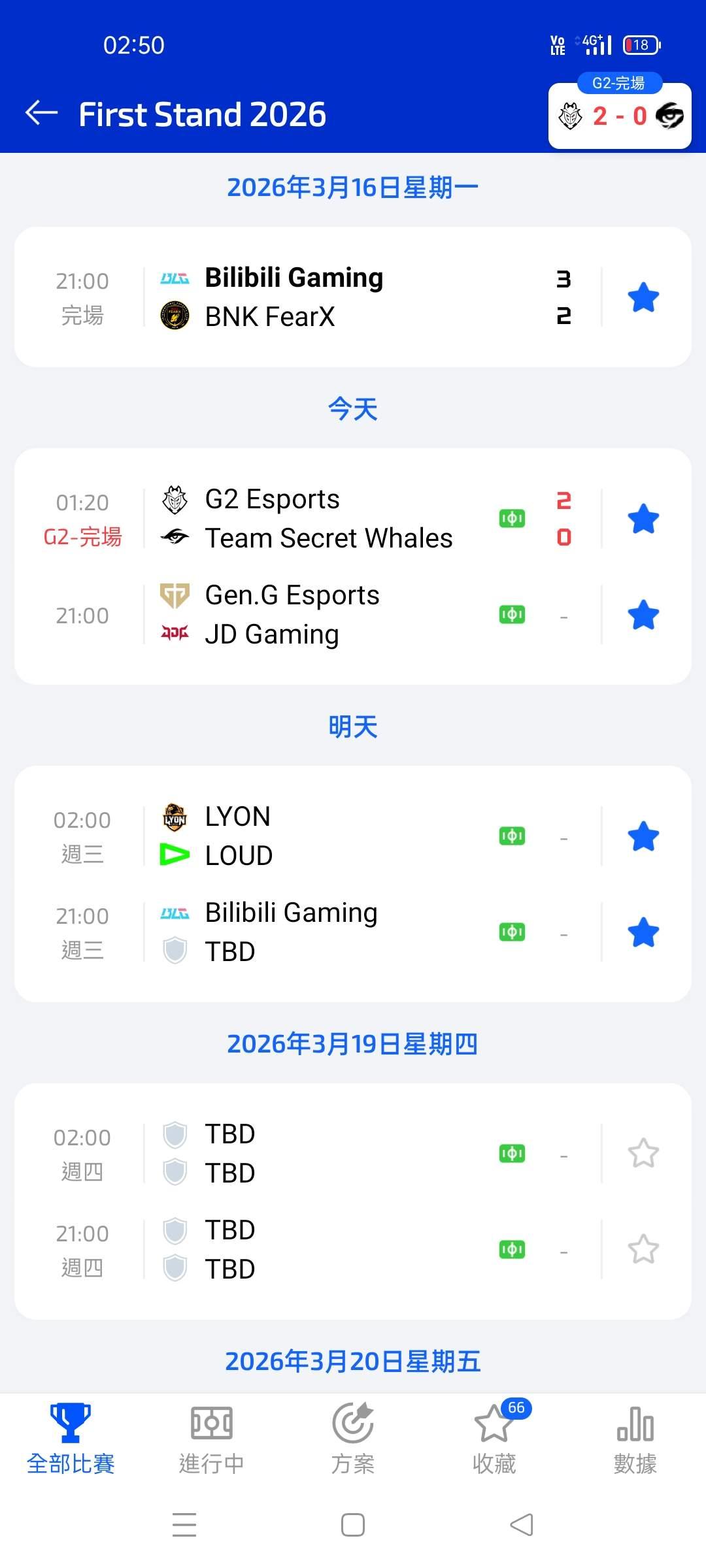Tap the system home button
Viewport: 706px width, 1568px height.
click(x=353, y=1525)
